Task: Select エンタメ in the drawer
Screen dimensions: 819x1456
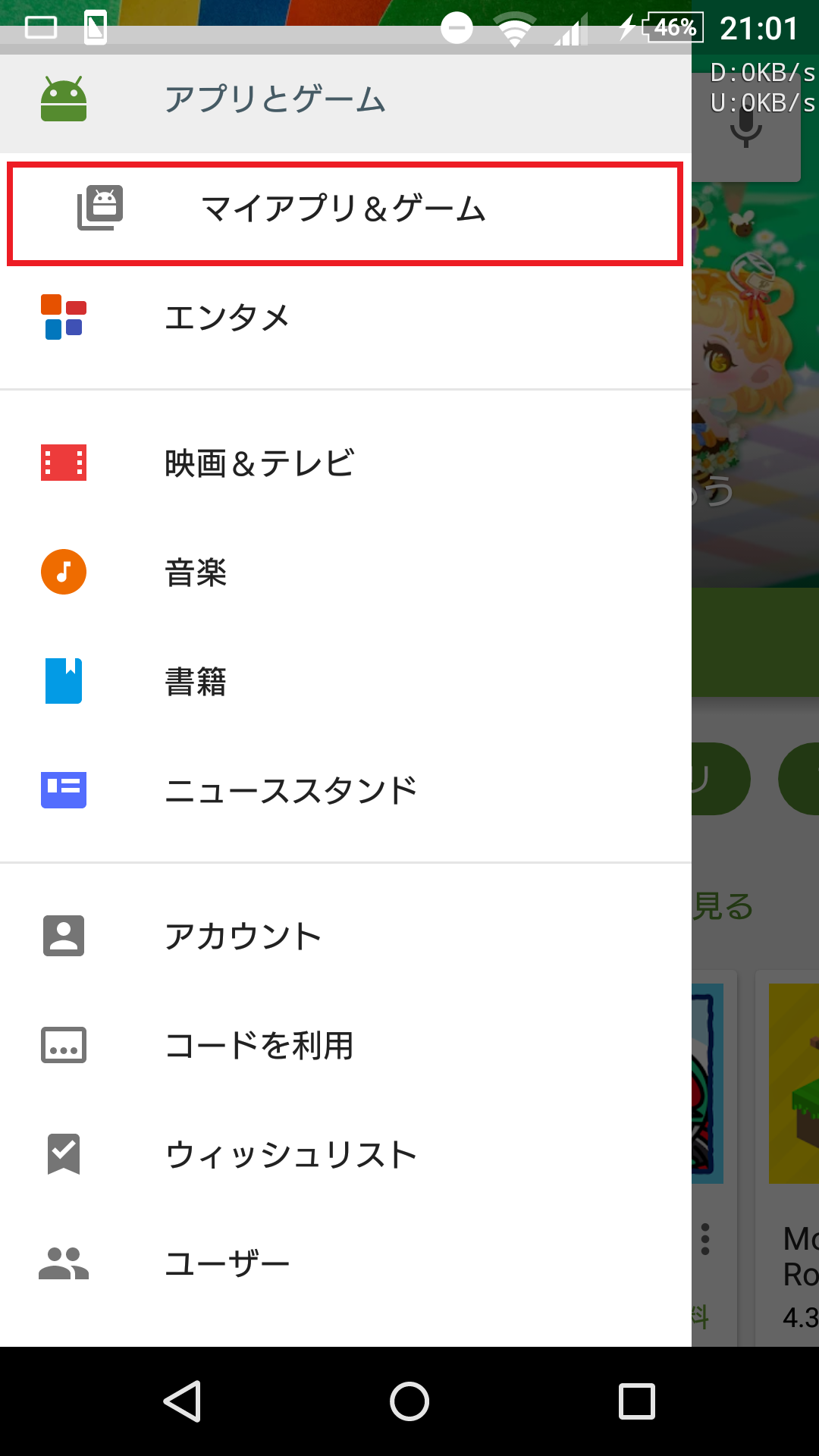Action: pos(227,317)
